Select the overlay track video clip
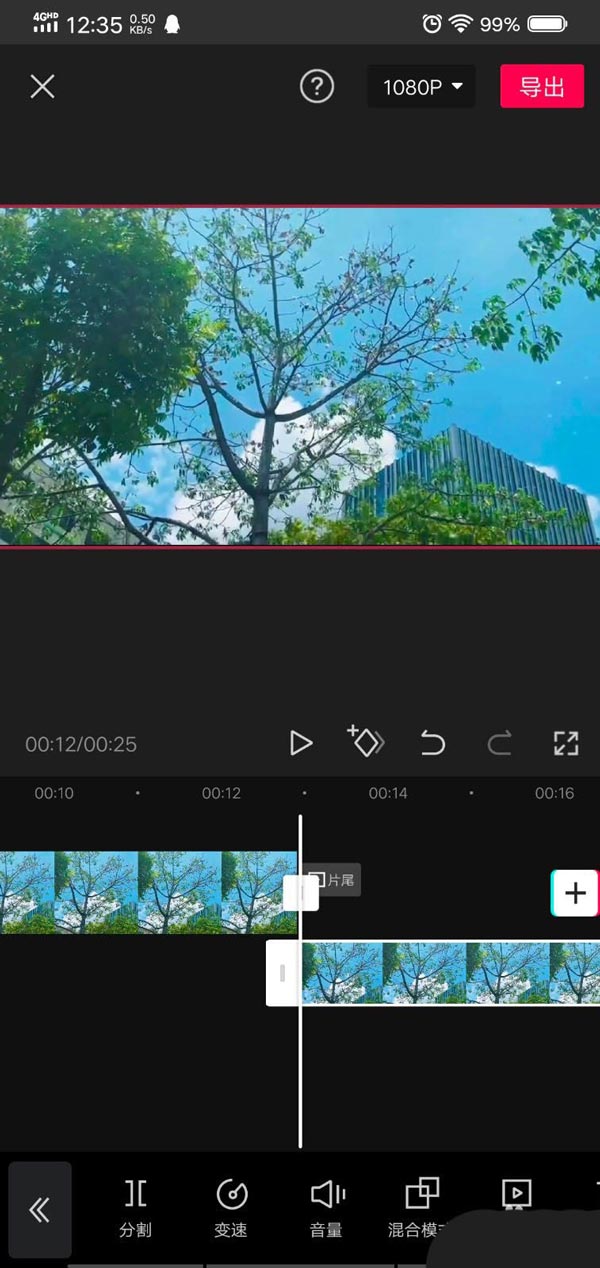 (450, 972)
